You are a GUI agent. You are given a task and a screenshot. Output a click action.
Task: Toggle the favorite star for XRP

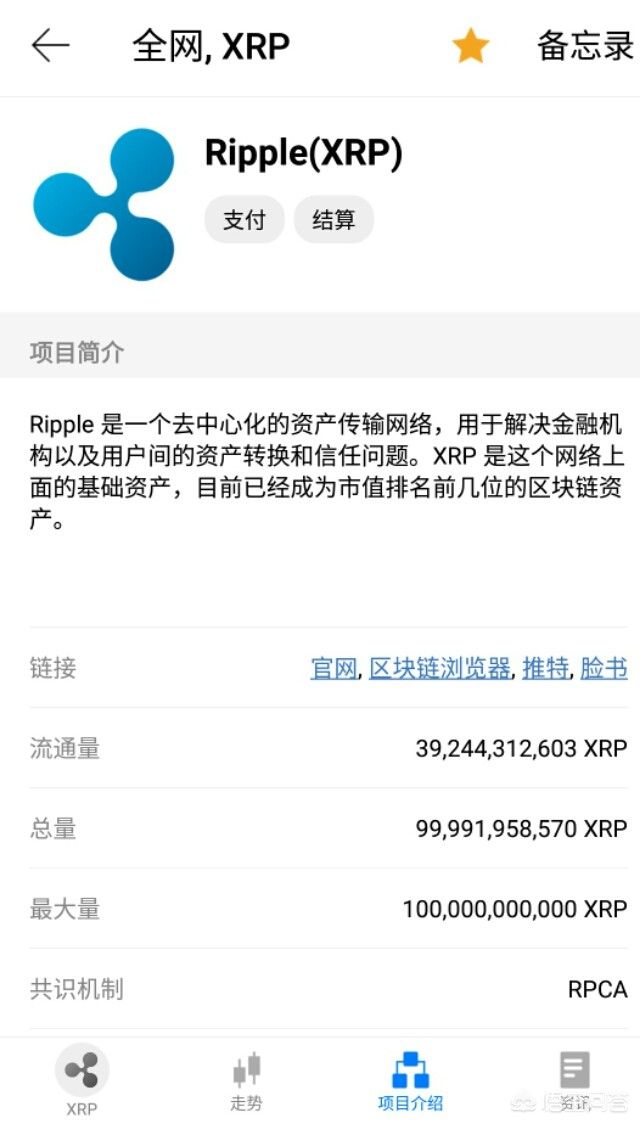470,46
